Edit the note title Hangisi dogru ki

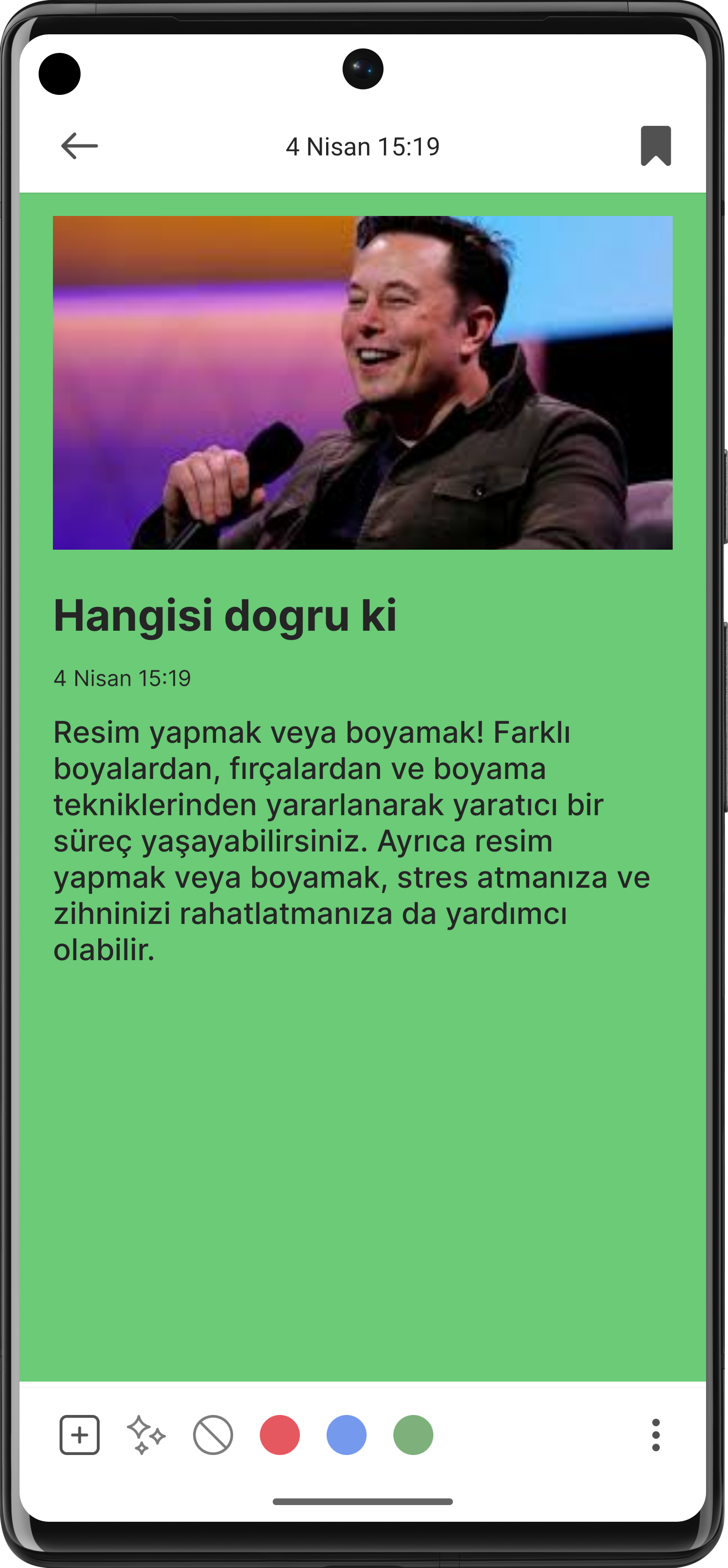225,615
